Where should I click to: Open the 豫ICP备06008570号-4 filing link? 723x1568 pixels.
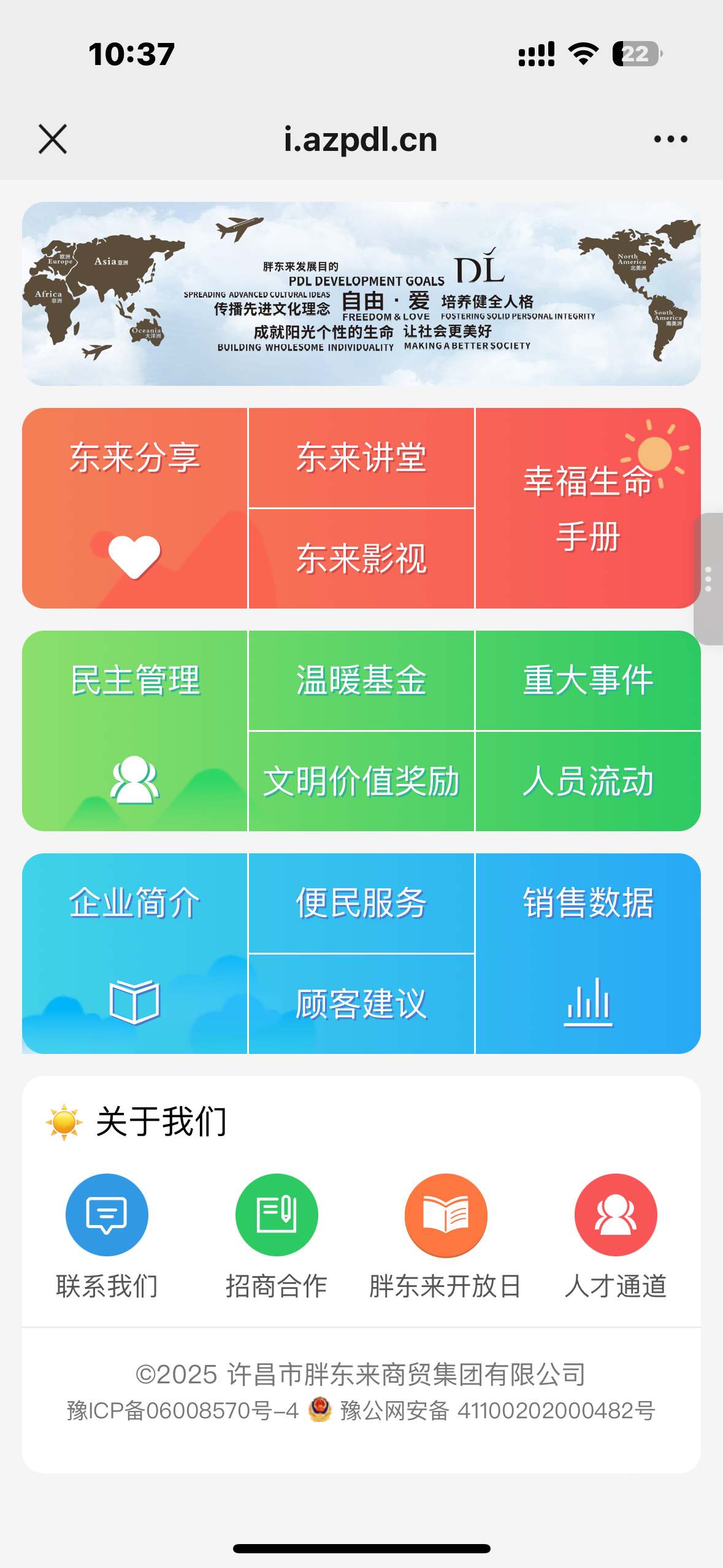pyautogui.click(x=183, y=1411)
